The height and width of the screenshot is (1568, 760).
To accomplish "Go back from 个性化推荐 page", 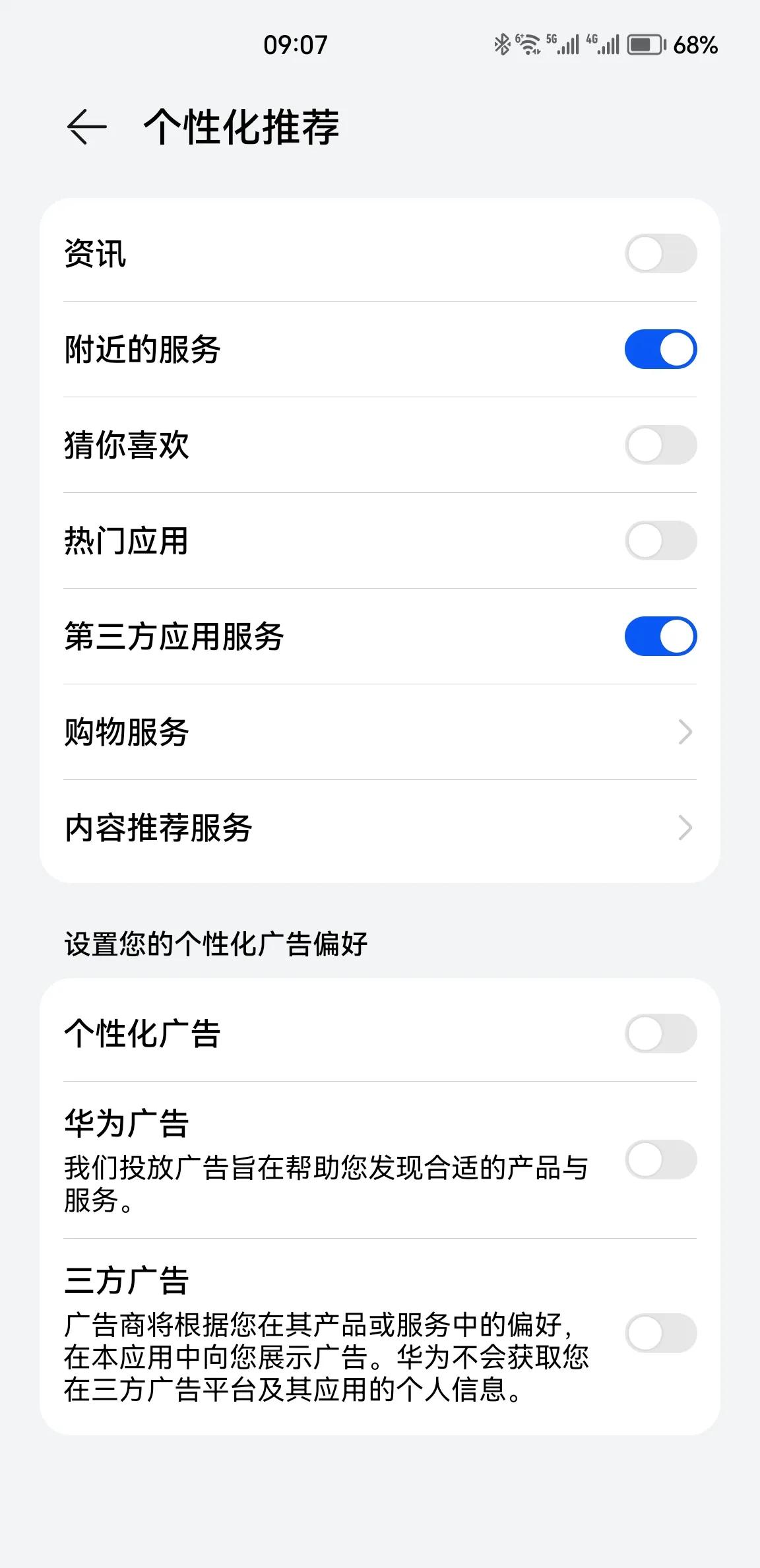I will point(86,126).
